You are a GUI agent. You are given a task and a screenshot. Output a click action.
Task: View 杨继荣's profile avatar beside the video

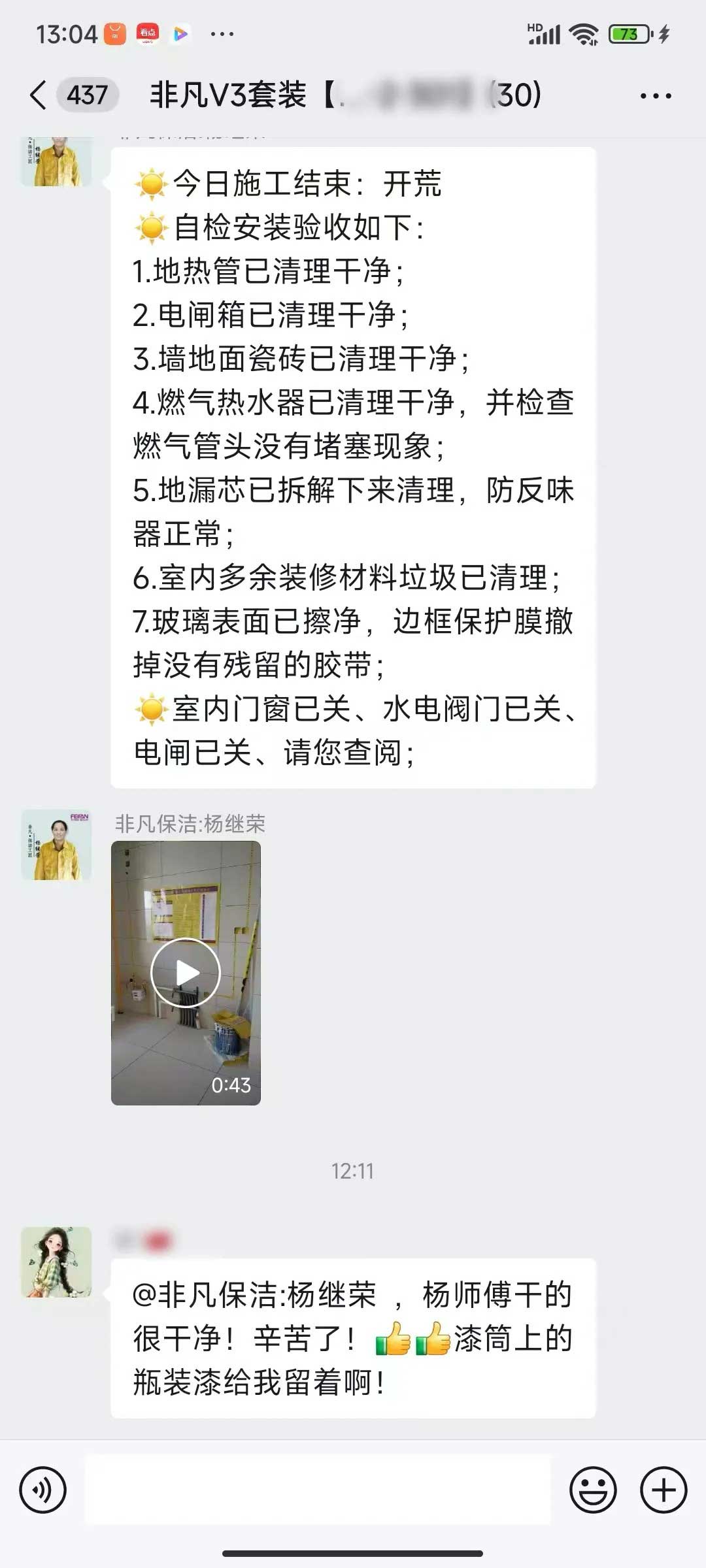tap(56, 845)
